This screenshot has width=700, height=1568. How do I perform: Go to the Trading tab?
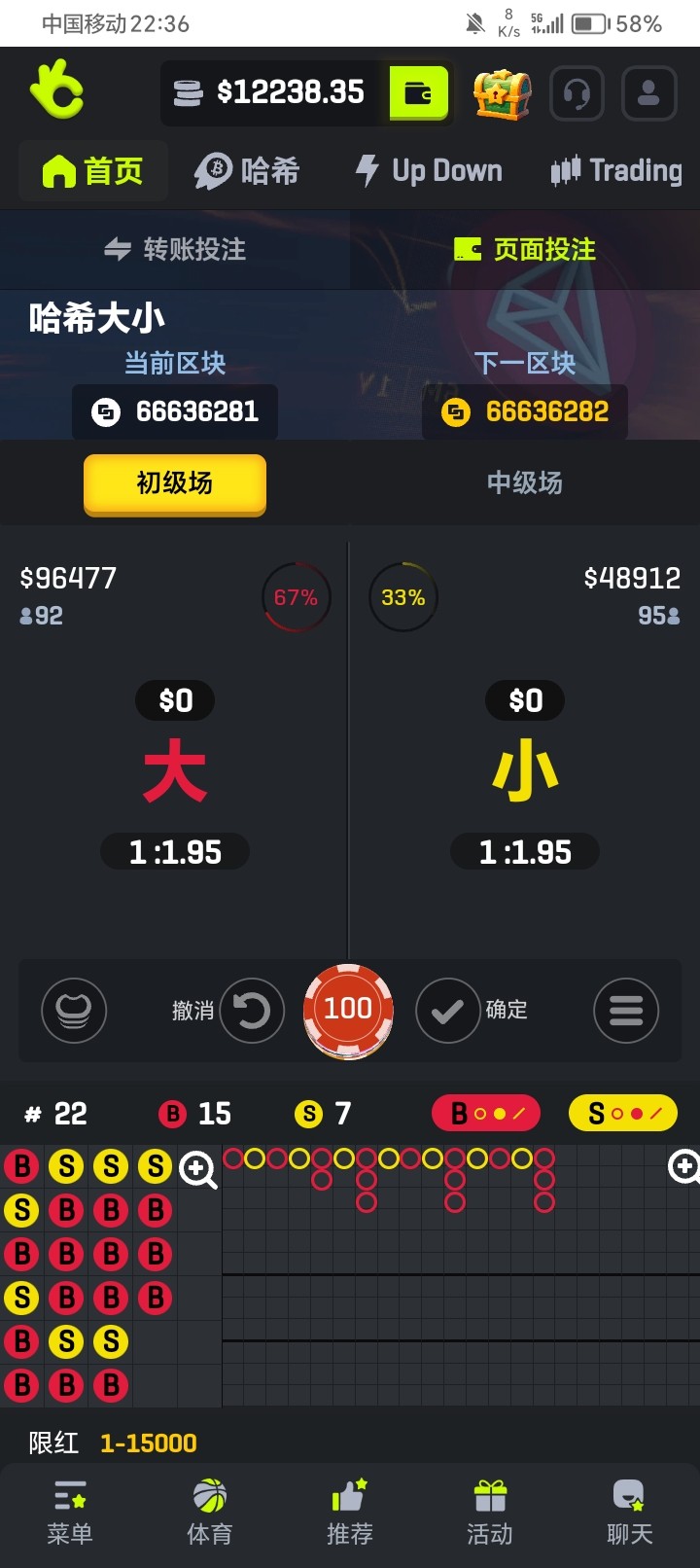(x=616, y=171)
